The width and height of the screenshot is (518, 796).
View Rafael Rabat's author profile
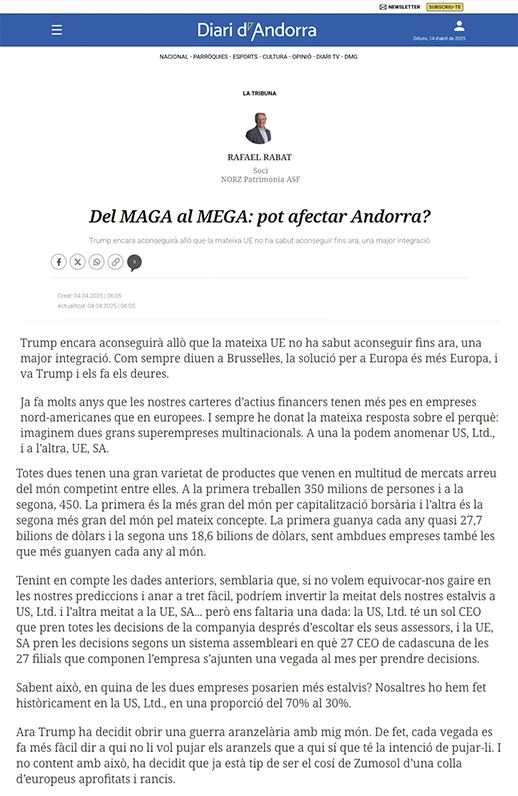[x=260, y=157]
